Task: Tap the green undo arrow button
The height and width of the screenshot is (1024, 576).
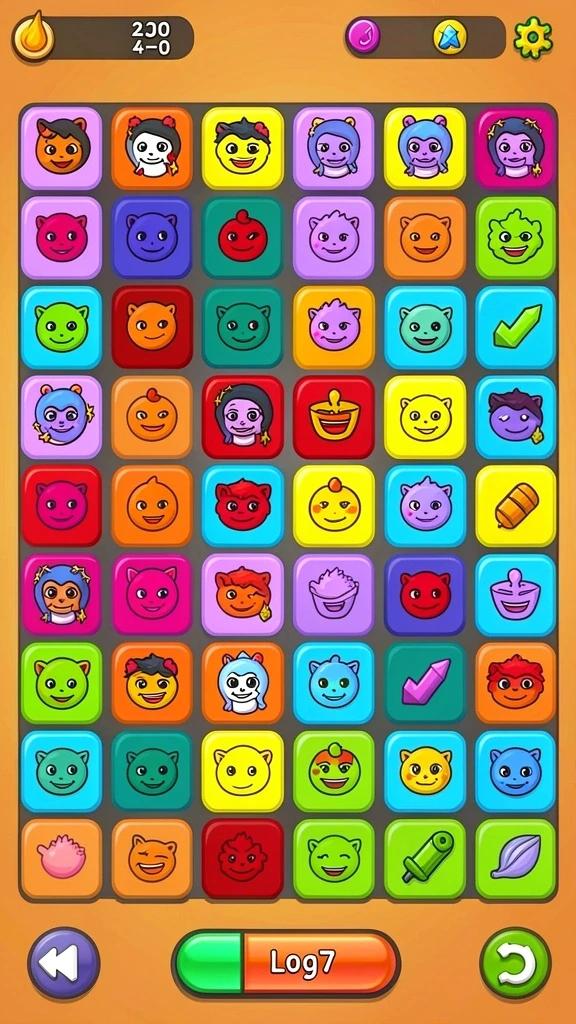Action: (x=515, y=963)
